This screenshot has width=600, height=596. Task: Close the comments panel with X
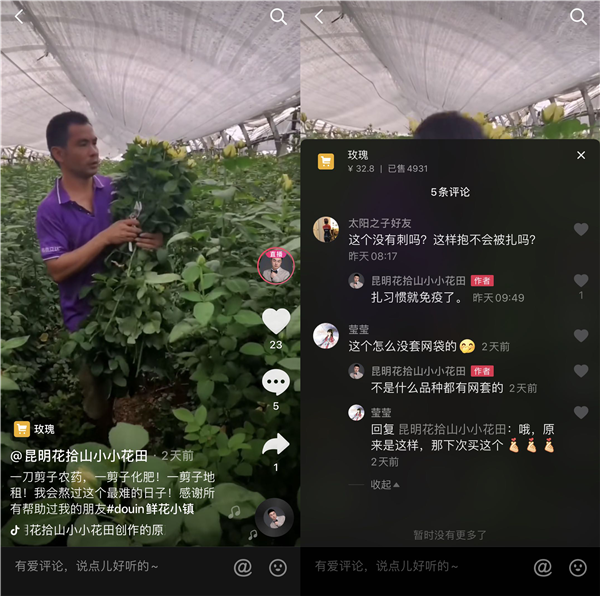click(x=581, y=155)
